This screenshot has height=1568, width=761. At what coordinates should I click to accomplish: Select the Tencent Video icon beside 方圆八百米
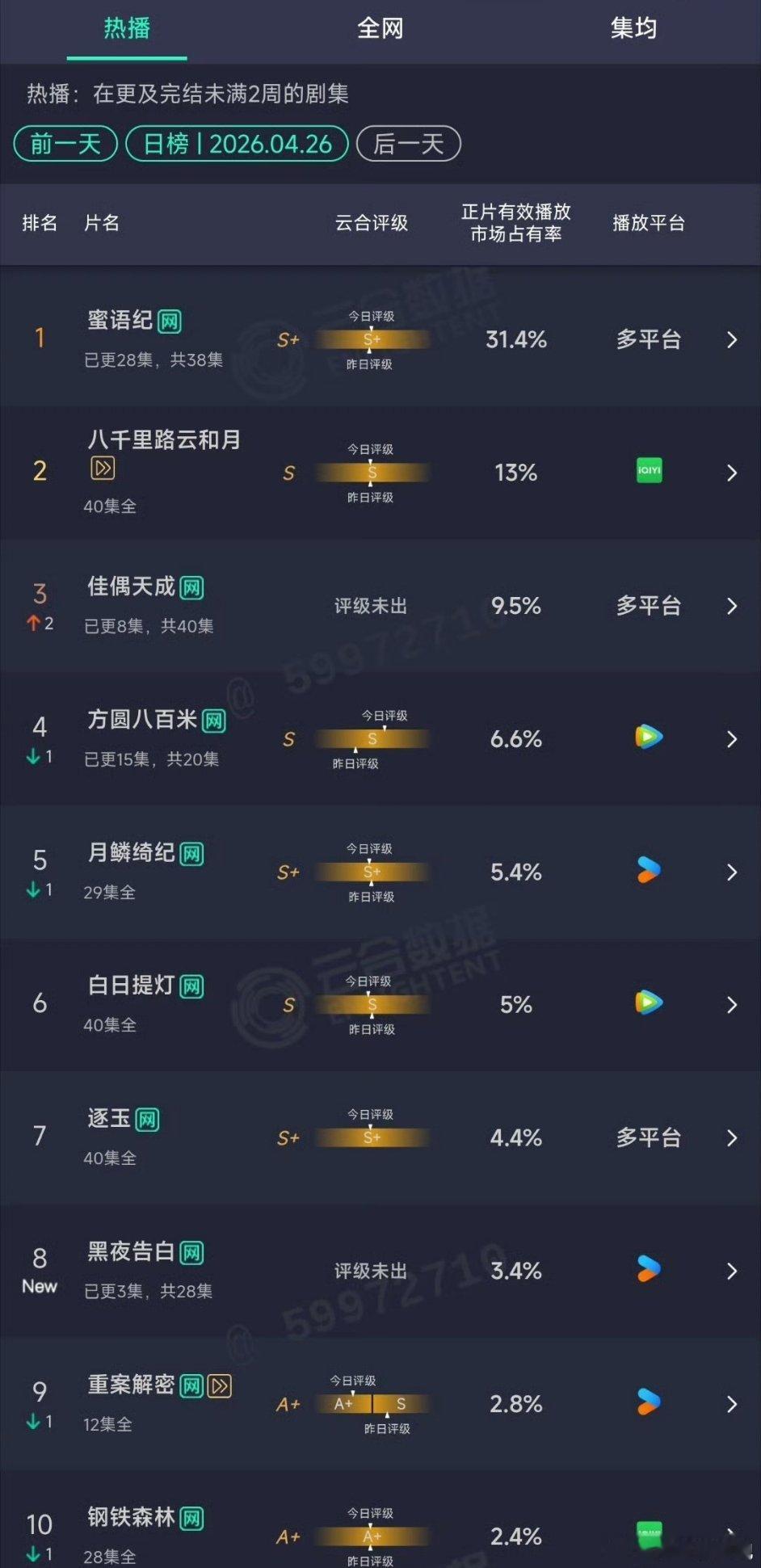649,738
